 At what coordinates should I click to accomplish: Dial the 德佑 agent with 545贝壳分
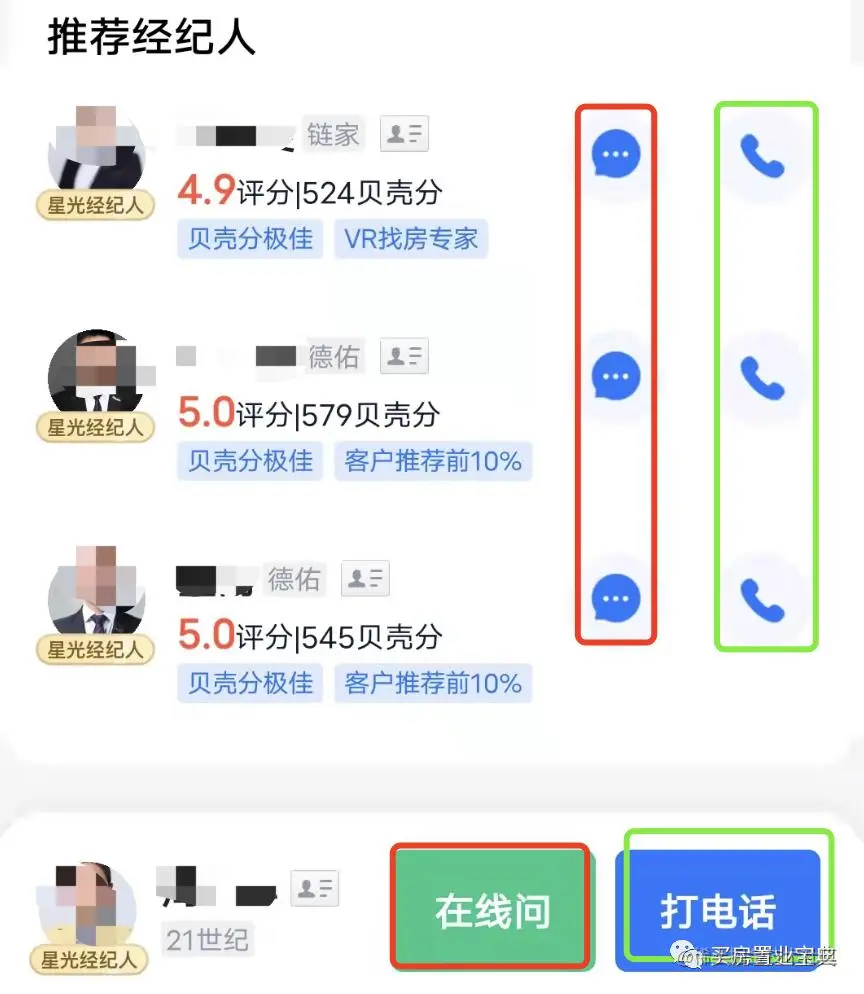pyautogui.click(x=762, y=598)
